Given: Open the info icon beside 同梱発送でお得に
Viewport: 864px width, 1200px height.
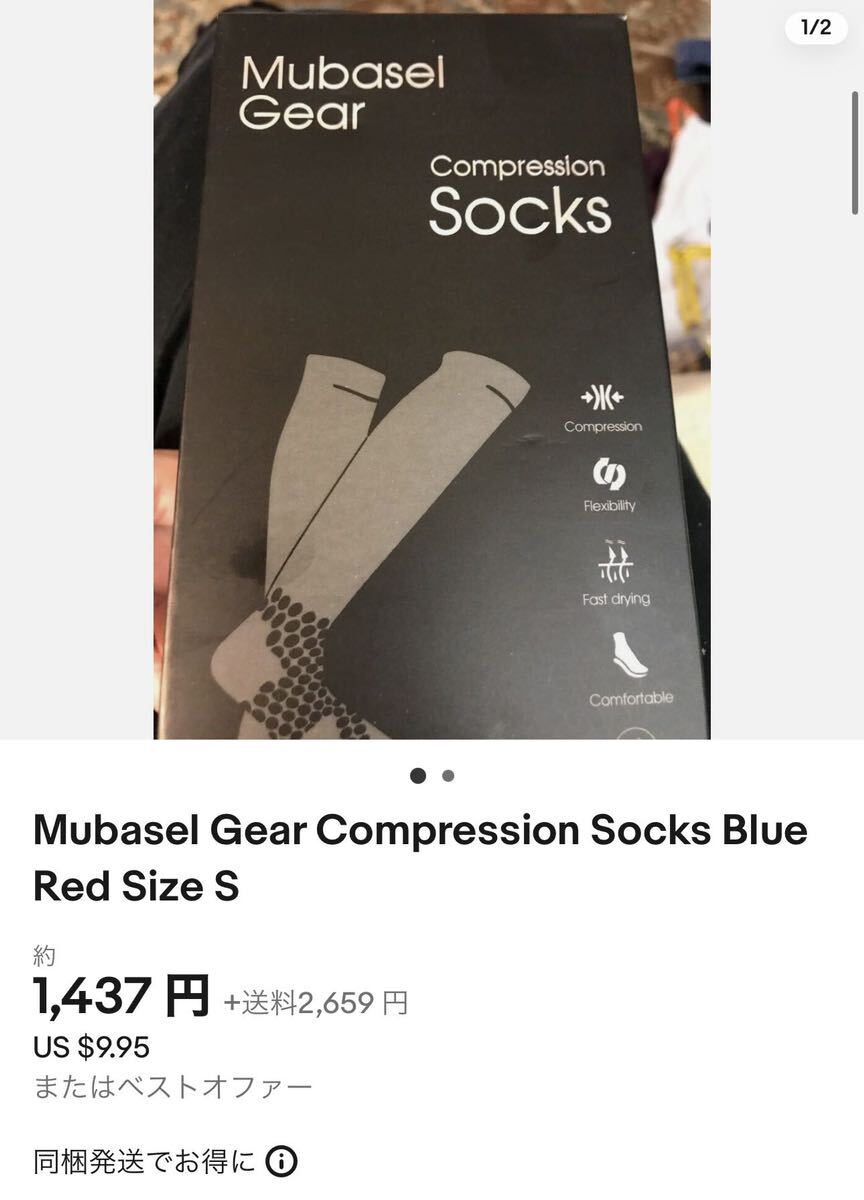Looking at the screenshot, I should pyautogui.click(x=282, y=1162).
